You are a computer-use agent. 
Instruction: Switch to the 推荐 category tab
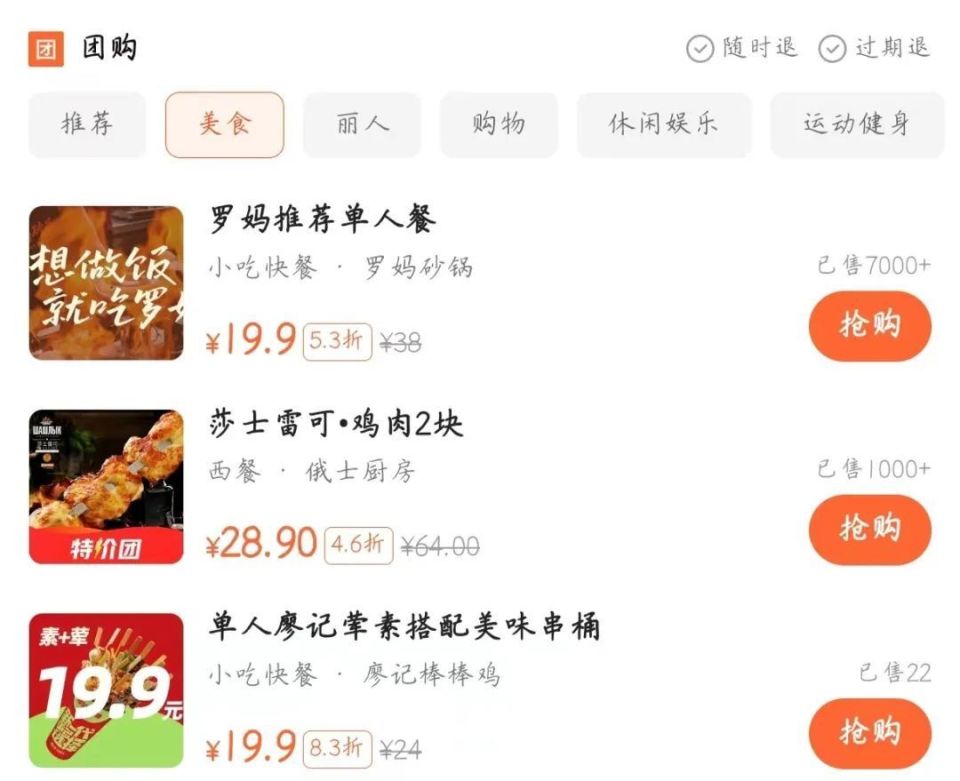point(87,125)
